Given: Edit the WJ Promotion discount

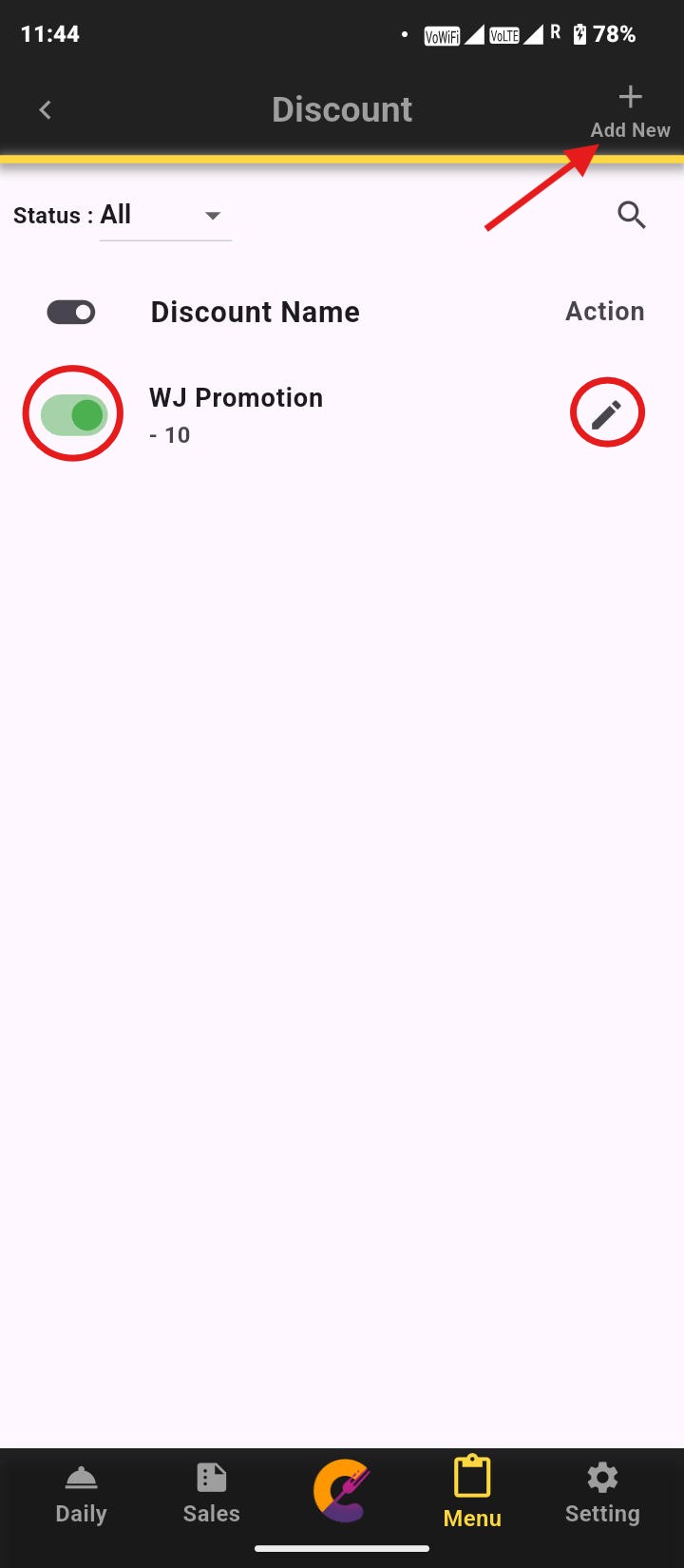Looking at the screenshot, I should coord(607,414).
